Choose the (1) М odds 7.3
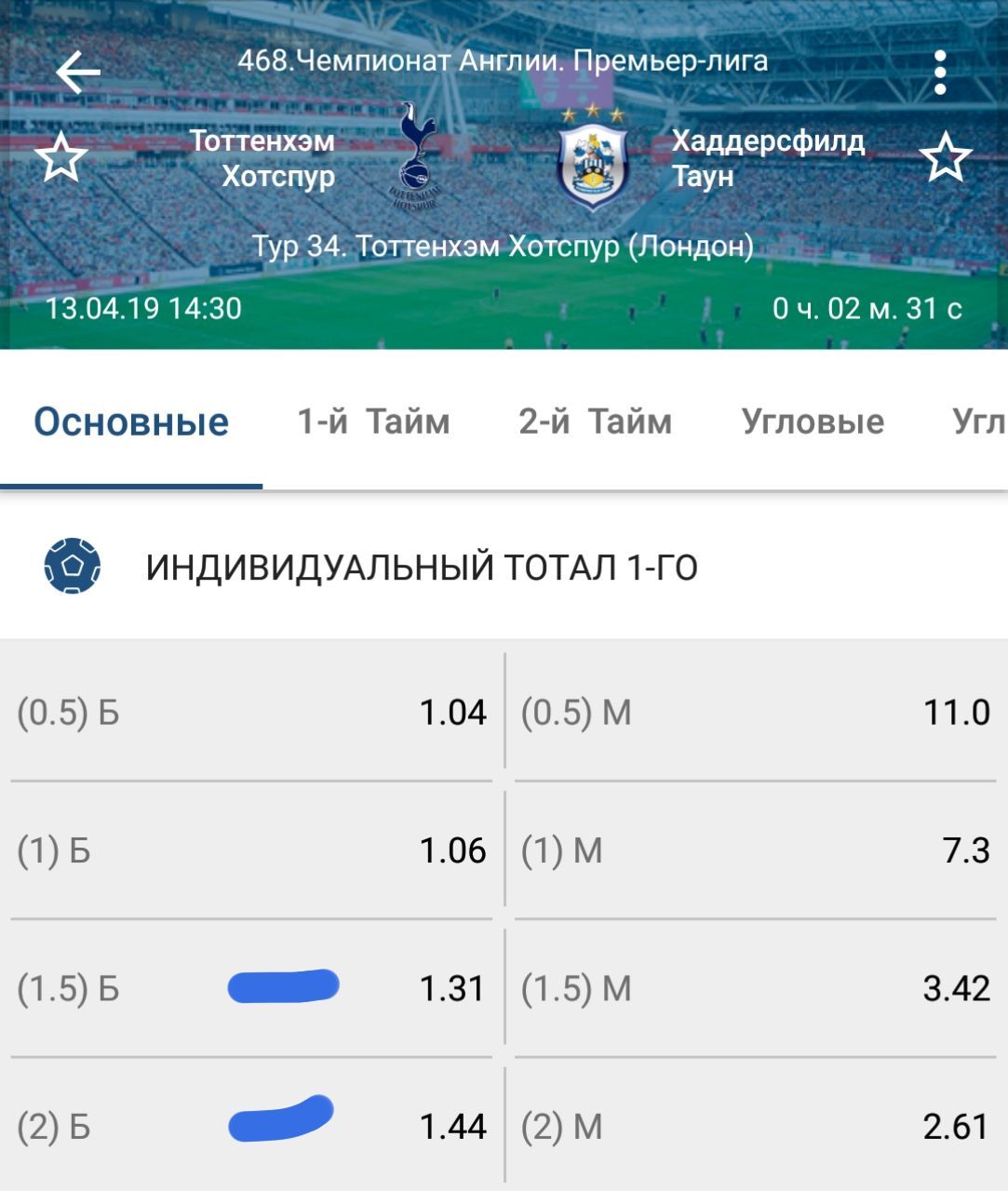The width and height of the screenshot is (1008, 1191). (755, 850)
